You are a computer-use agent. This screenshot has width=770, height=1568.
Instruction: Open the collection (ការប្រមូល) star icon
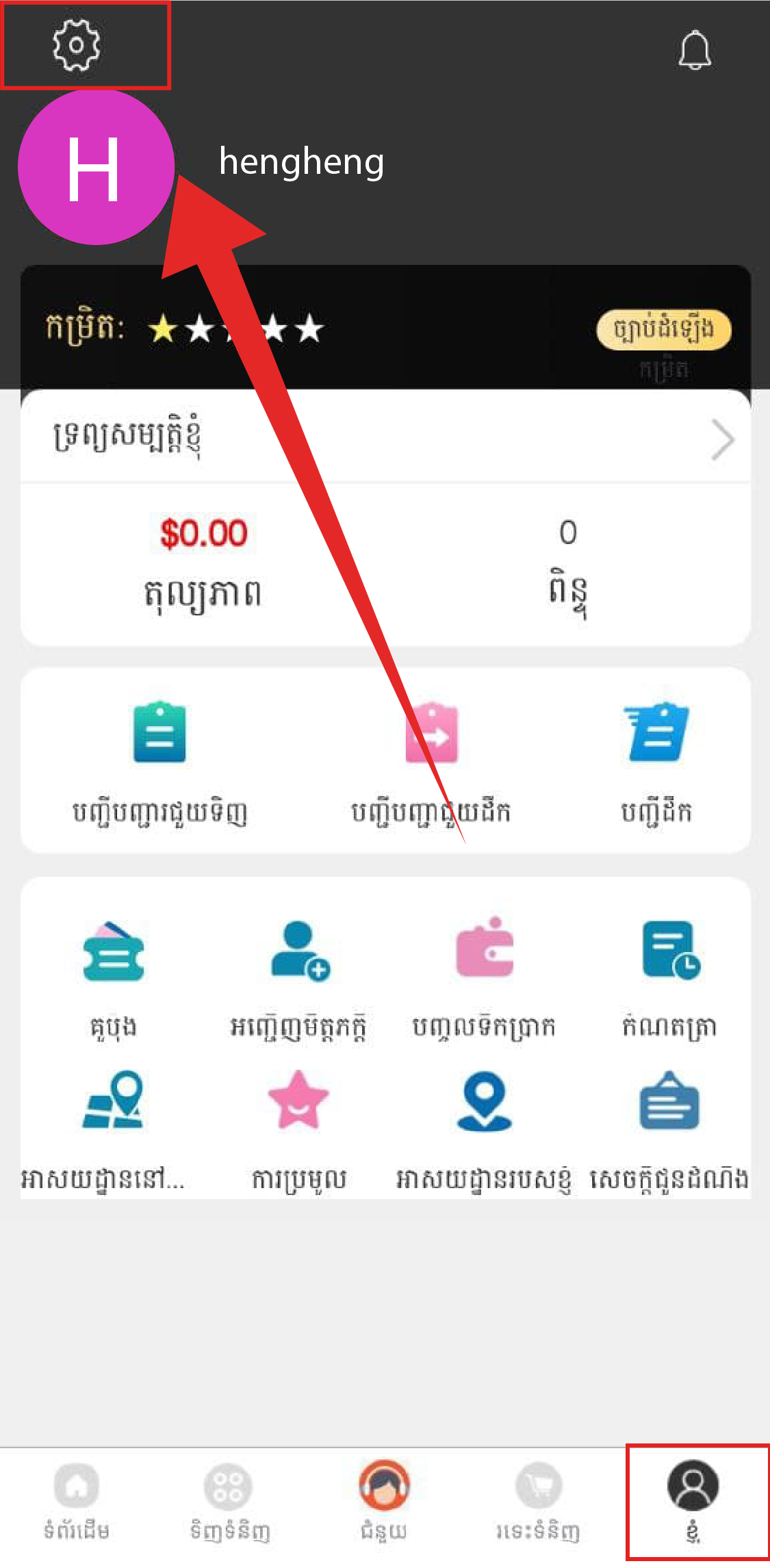[298, 1126]
